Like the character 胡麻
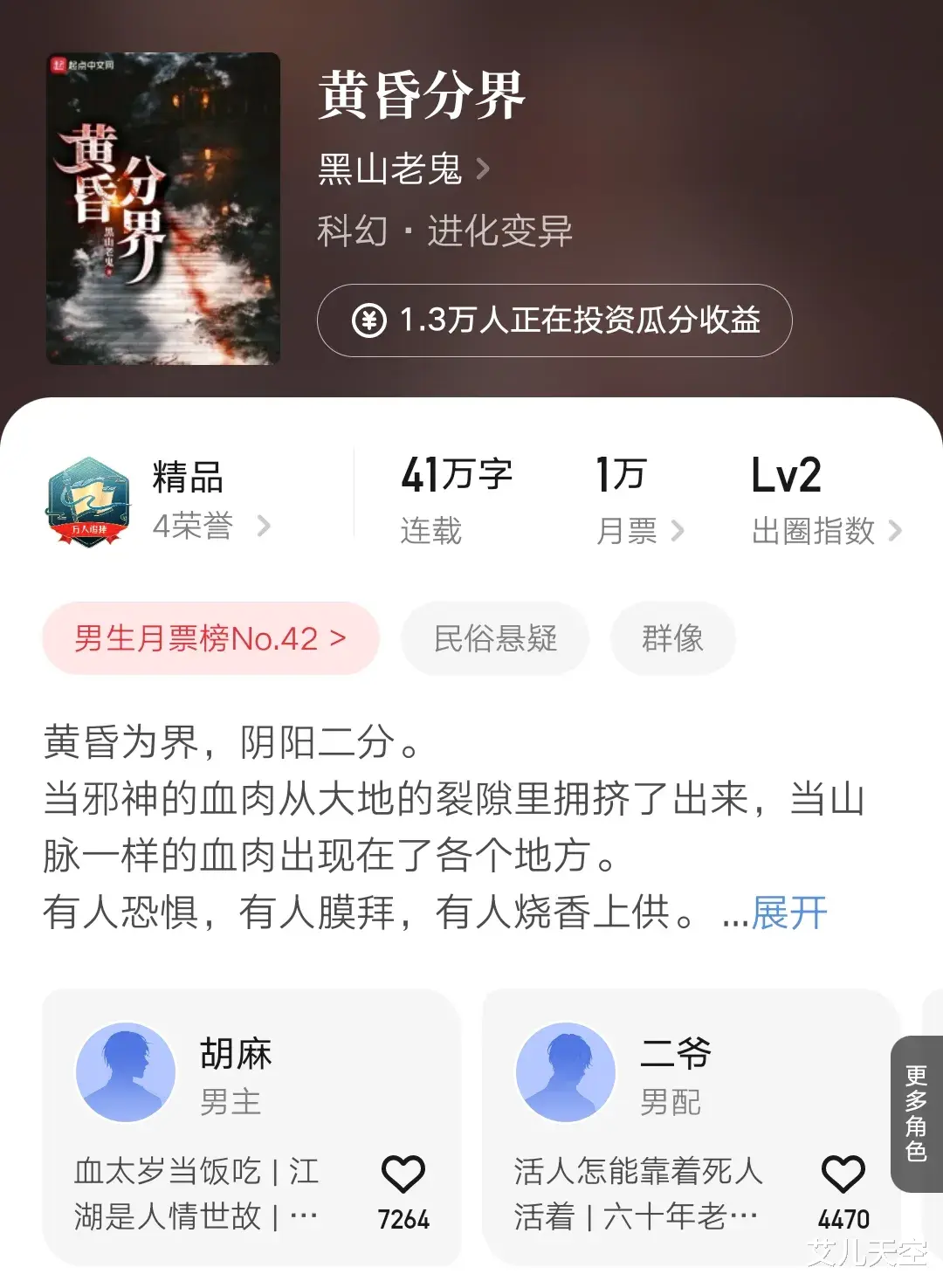Screen dimensions: 943x1288 (403, 1174)
